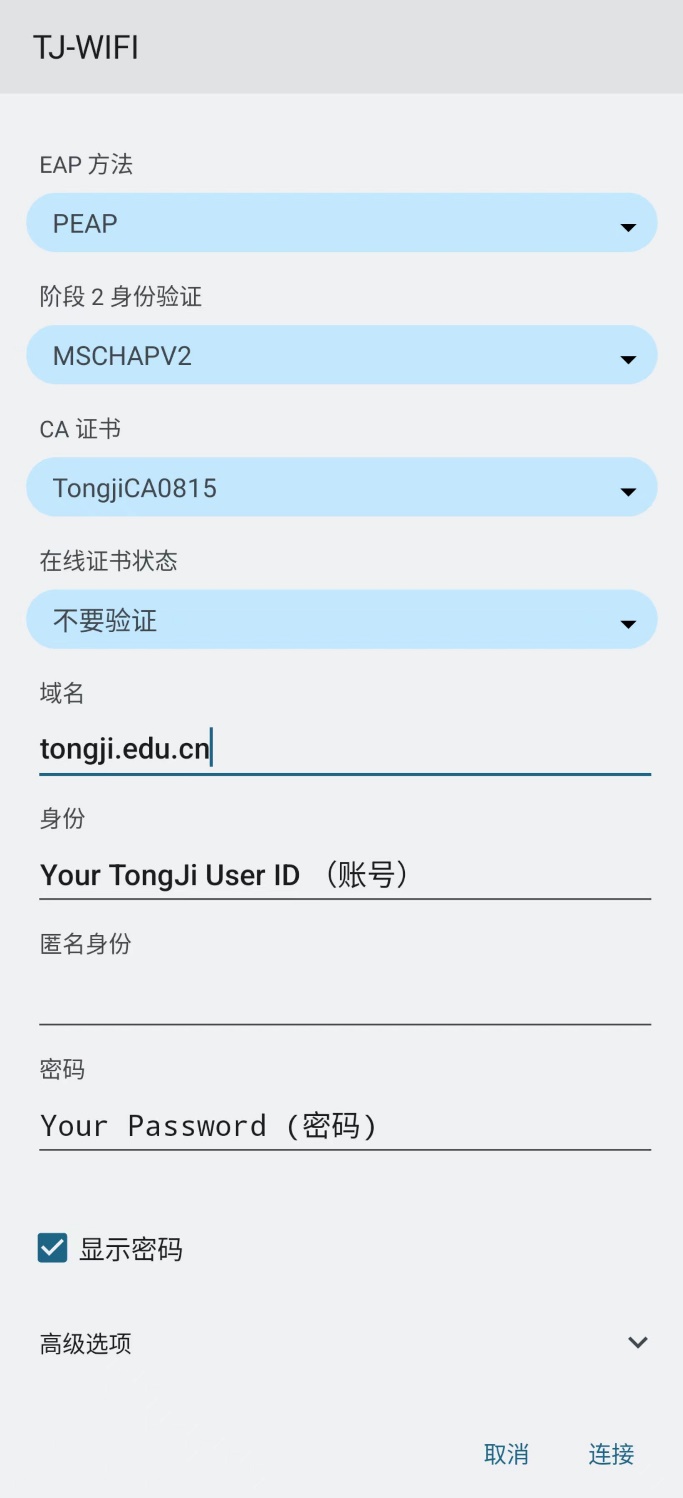
Task: Open the phase 2 authentication dropdown MSCHAPV2
Action: [341, 355]
